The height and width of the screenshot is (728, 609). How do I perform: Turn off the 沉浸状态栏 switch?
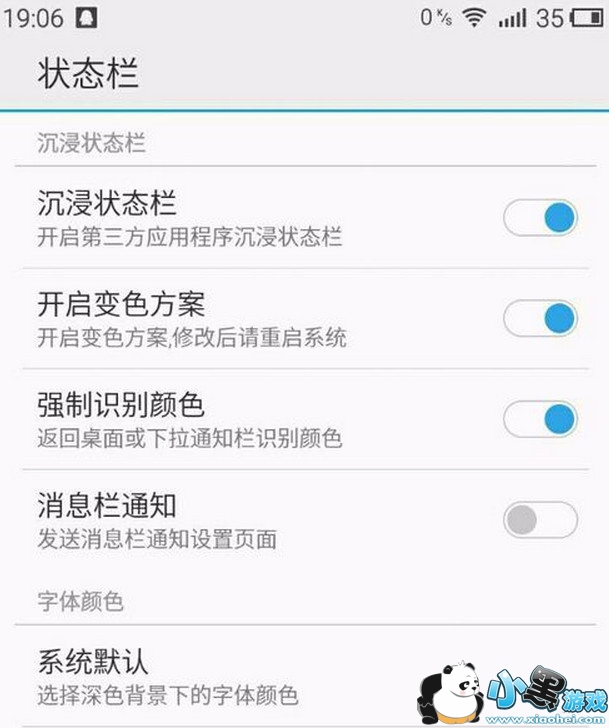point(540,217)
